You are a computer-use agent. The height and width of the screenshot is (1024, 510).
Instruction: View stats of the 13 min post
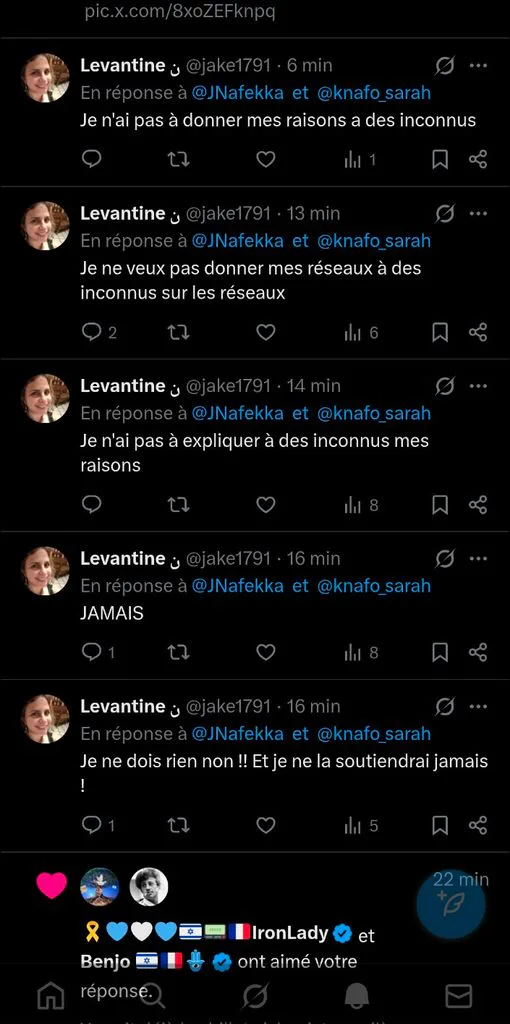tap(361, 333)
